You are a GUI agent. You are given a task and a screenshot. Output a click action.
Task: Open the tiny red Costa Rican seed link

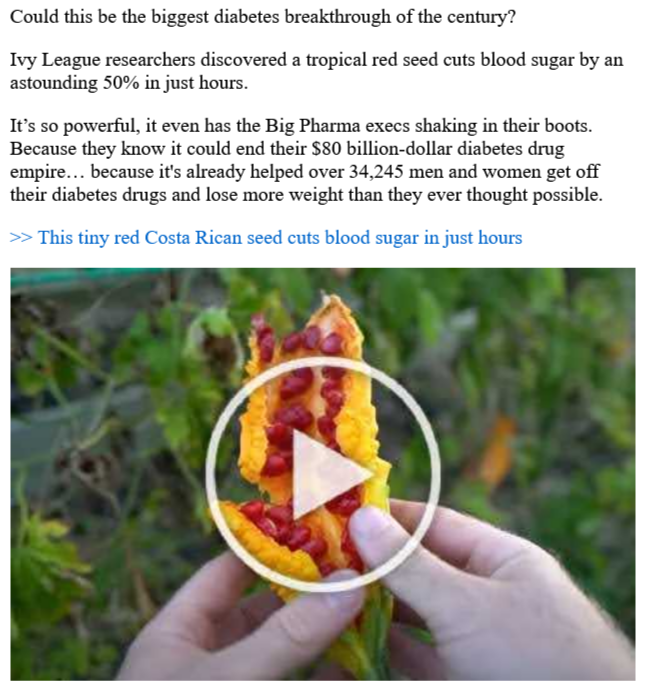(266, 238)
